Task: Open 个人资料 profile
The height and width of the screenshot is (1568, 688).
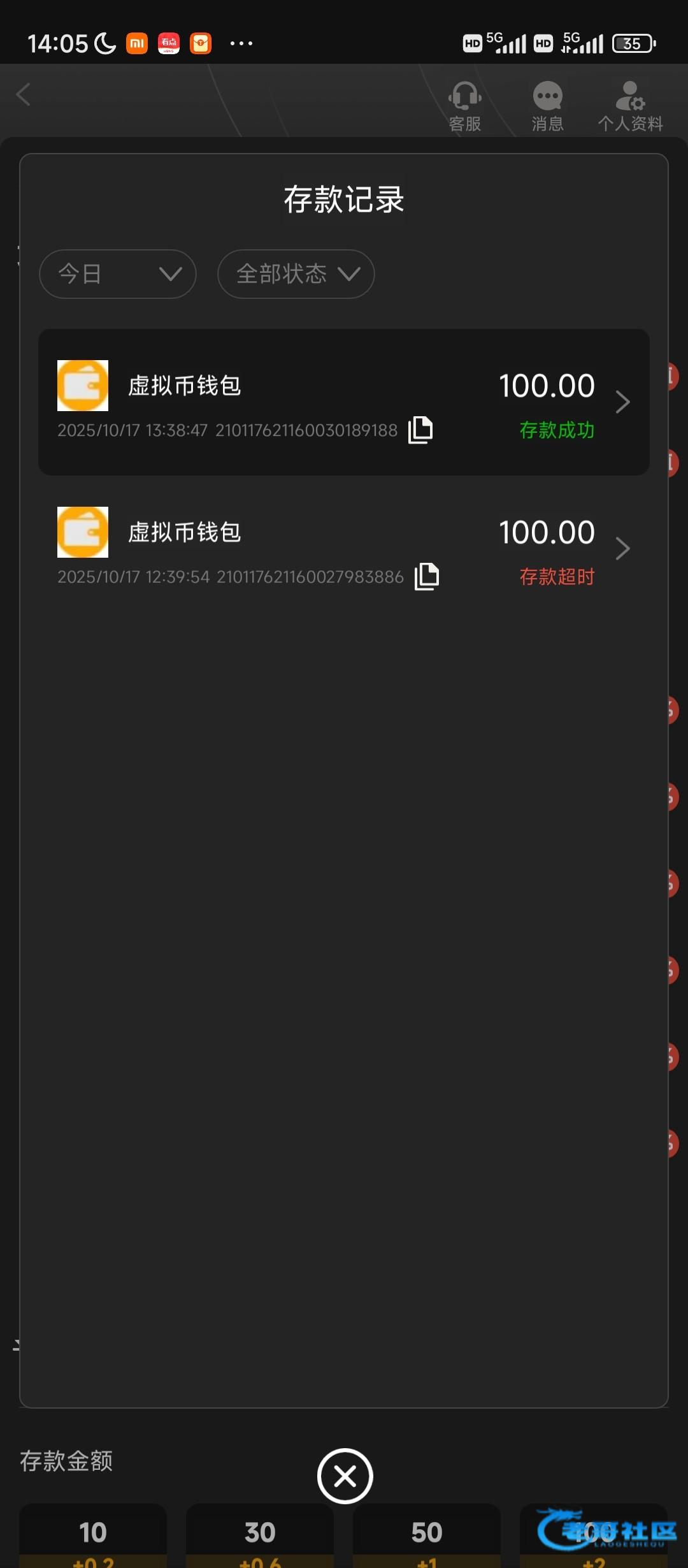Action: [x=630, y=106]
